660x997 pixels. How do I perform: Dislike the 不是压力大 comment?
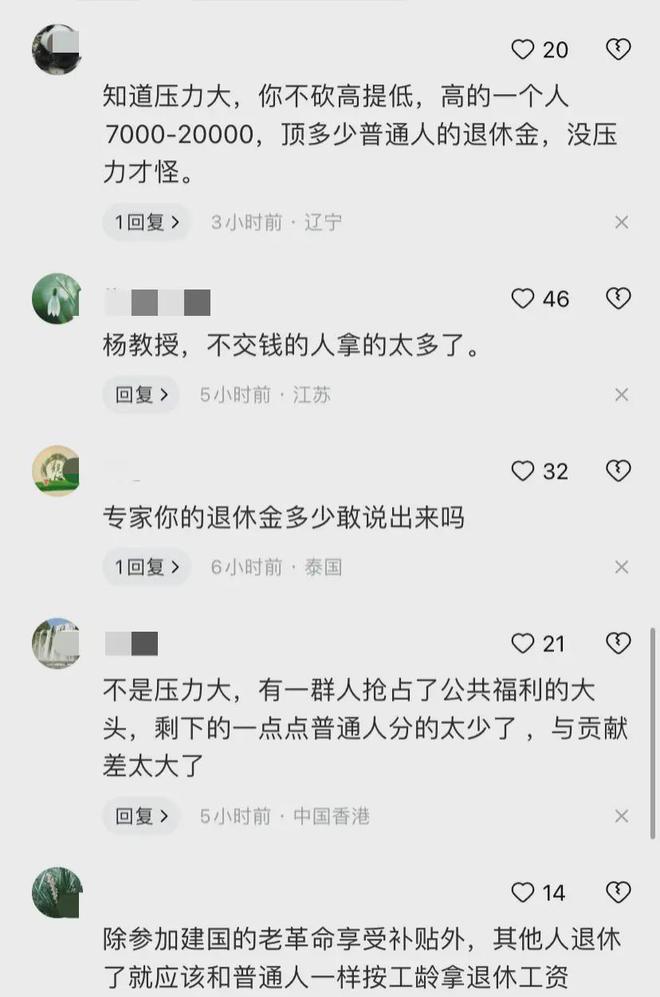pos(619,643)
